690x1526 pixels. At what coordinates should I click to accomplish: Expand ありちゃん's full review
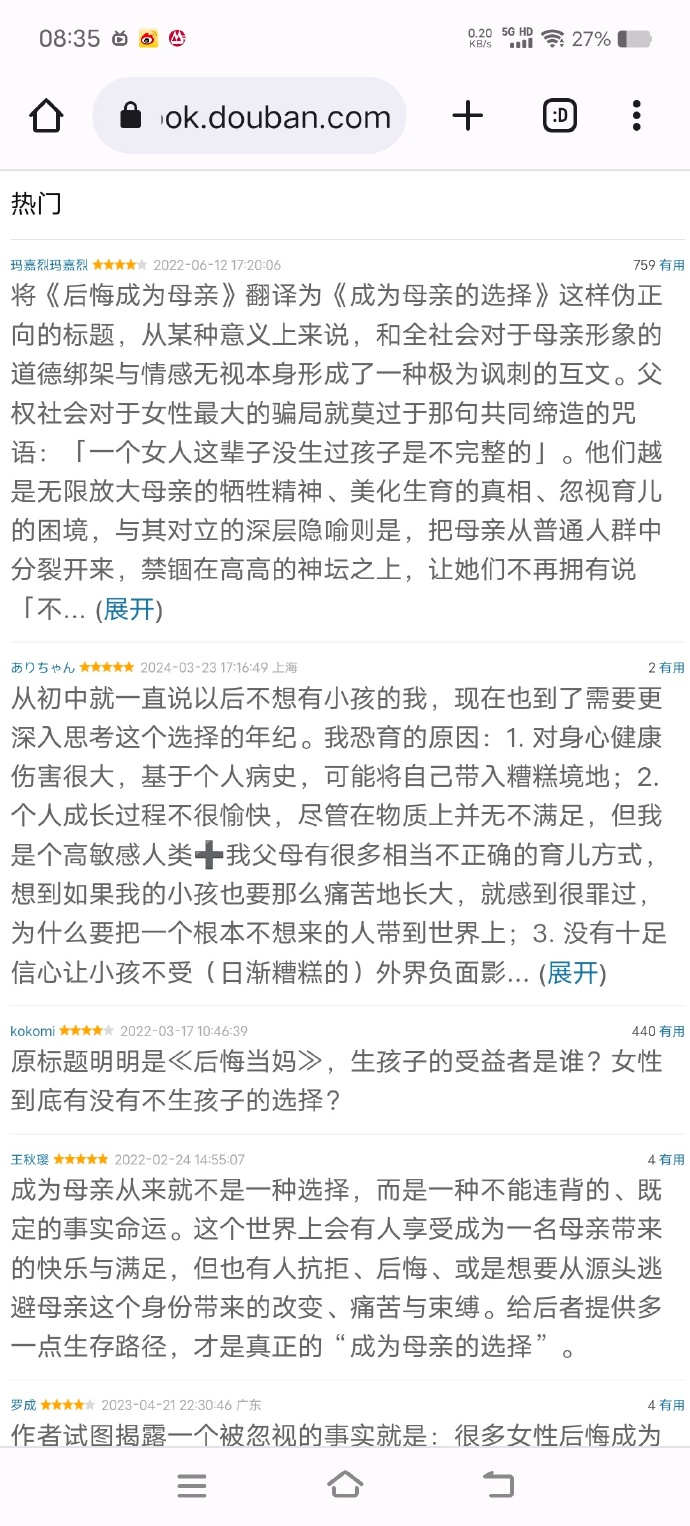coord(573,972)
